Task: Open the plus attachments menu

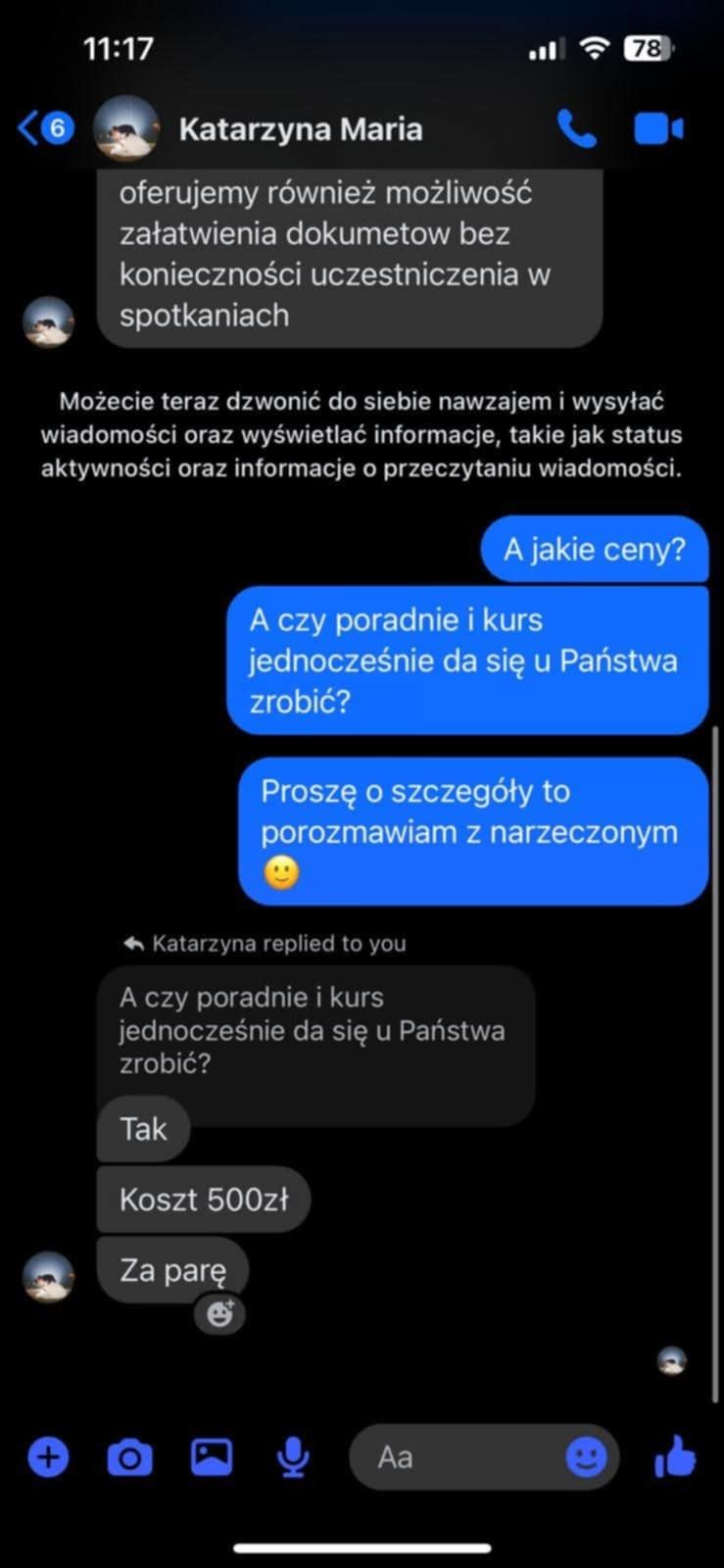Action: [48, 1457]
